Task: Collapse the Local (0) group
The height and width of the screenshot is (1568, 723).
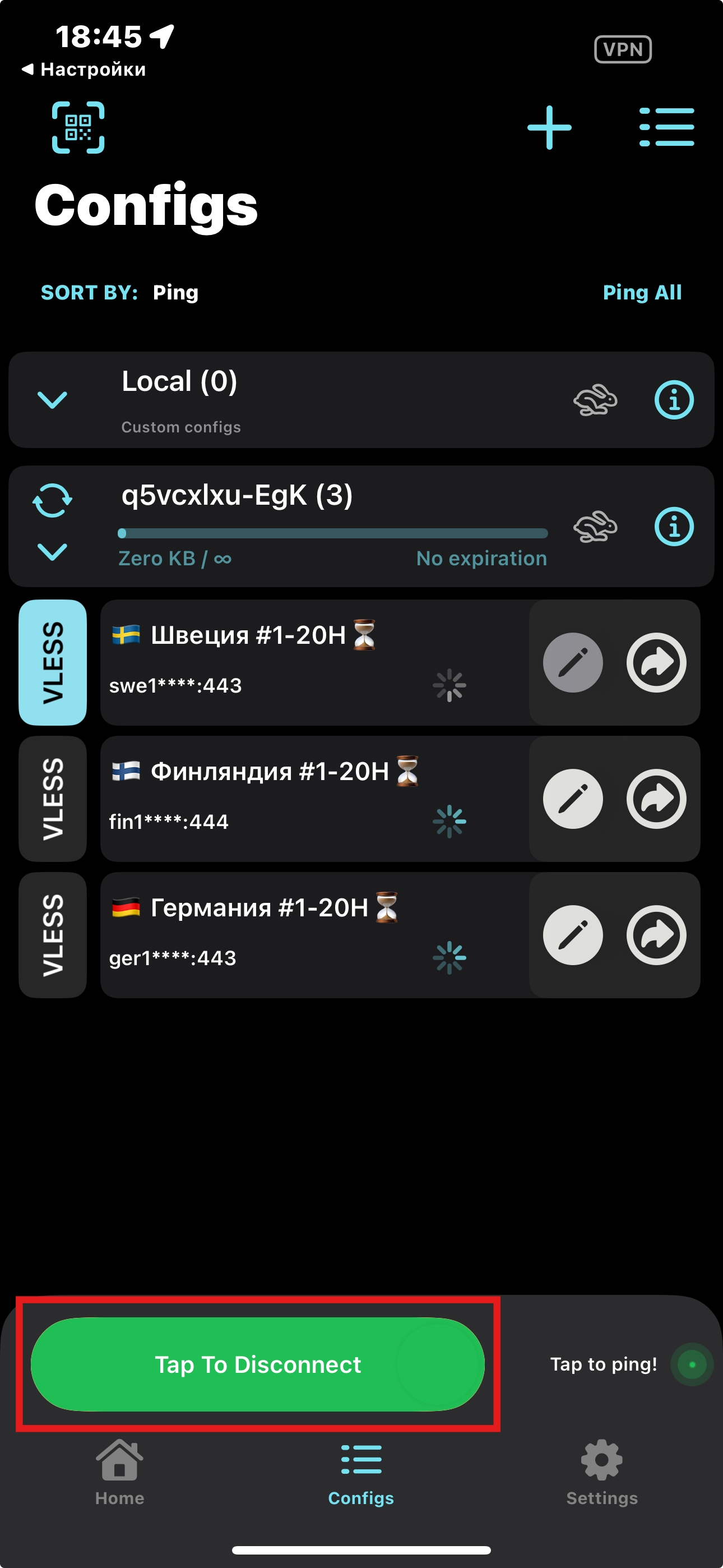Action: pos(52,400)
